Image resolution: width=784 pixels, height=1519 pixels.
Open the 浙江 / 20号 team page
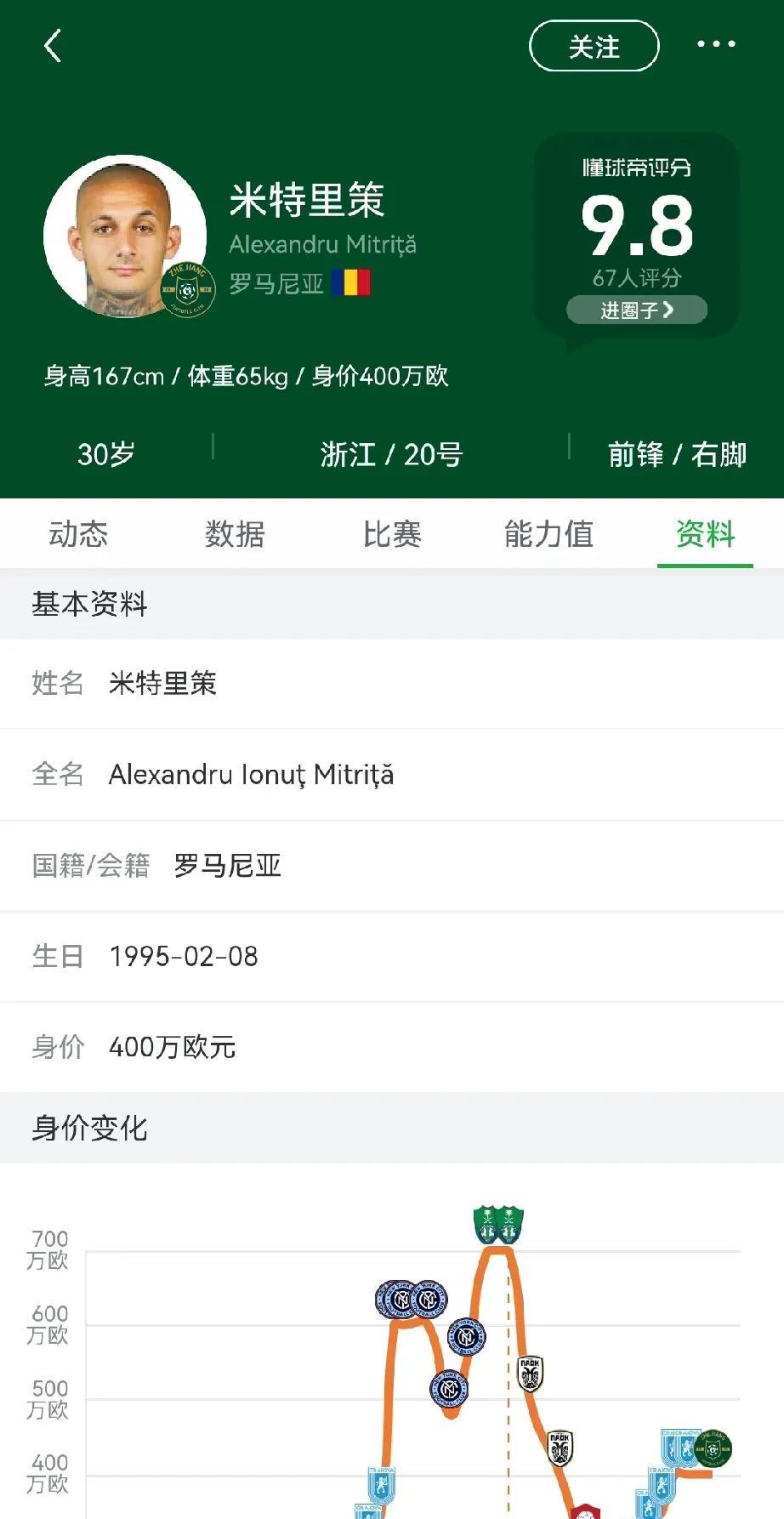[x=391, y=454]
